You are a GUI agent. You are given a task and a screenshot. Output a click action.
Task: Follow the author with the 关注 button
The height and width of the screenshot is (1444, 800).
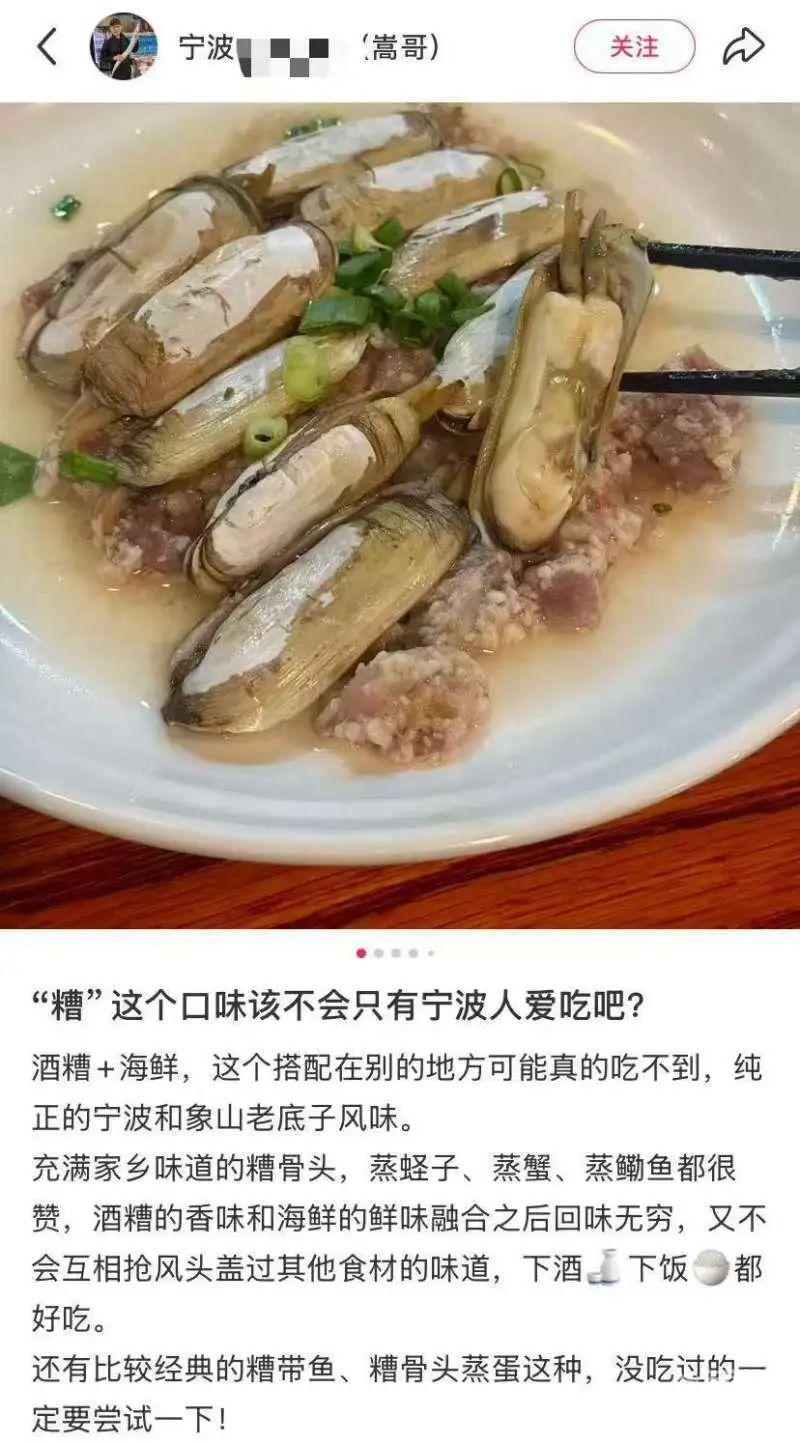pyautogui.click(x=634, y=46)
